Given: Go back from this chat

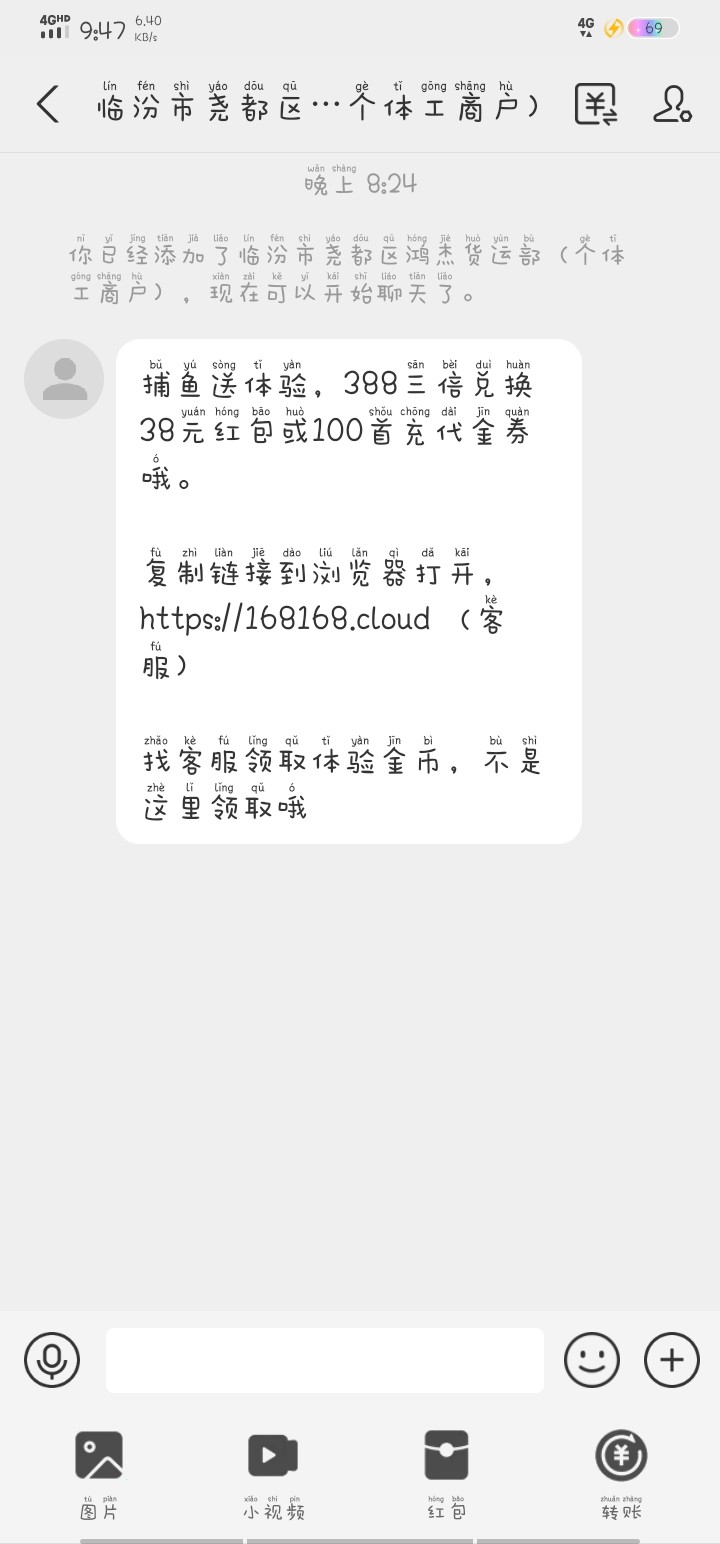Looking at the screenshot, I should point(48,105).
